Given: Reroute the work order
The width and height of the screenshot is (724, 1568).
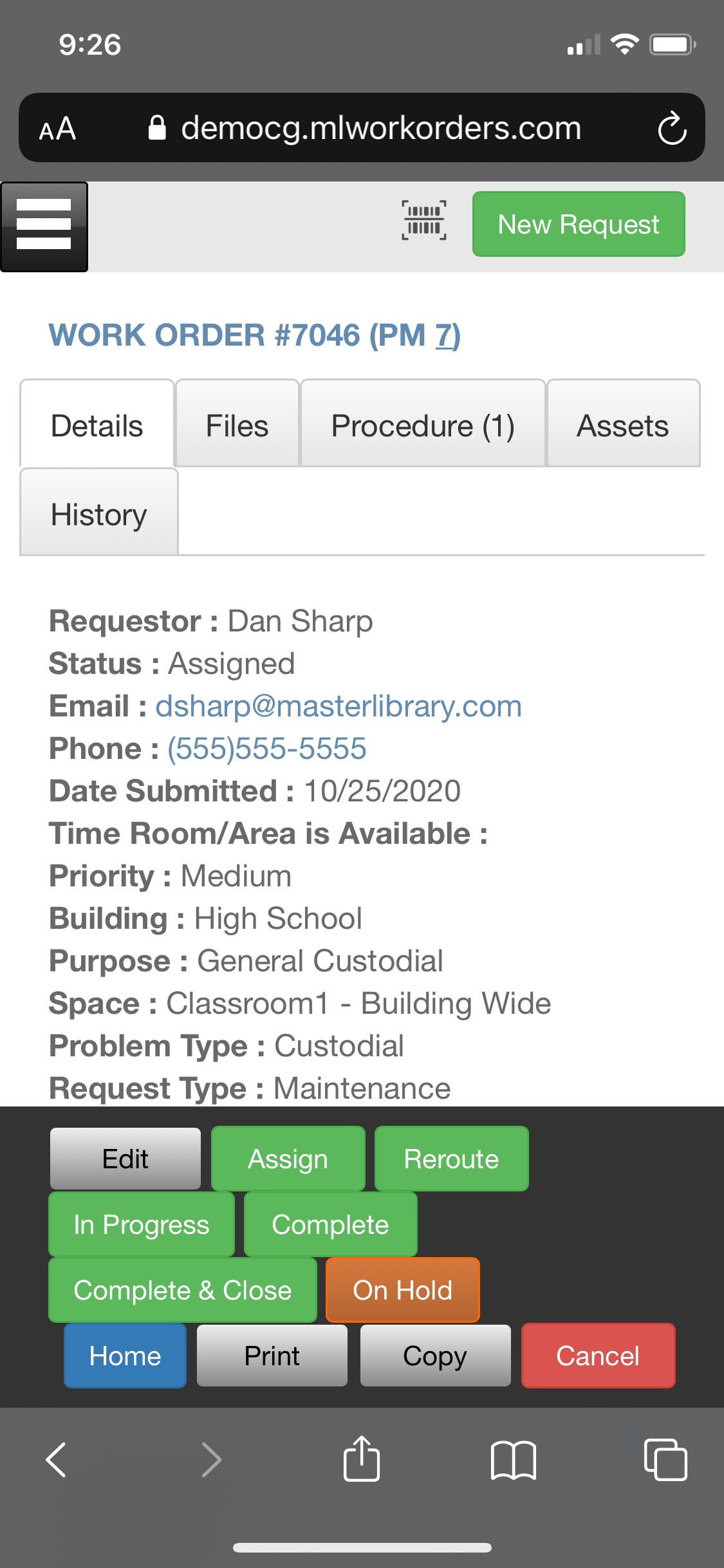Looking at the screenshot, I should click(x=451, y=1159).
